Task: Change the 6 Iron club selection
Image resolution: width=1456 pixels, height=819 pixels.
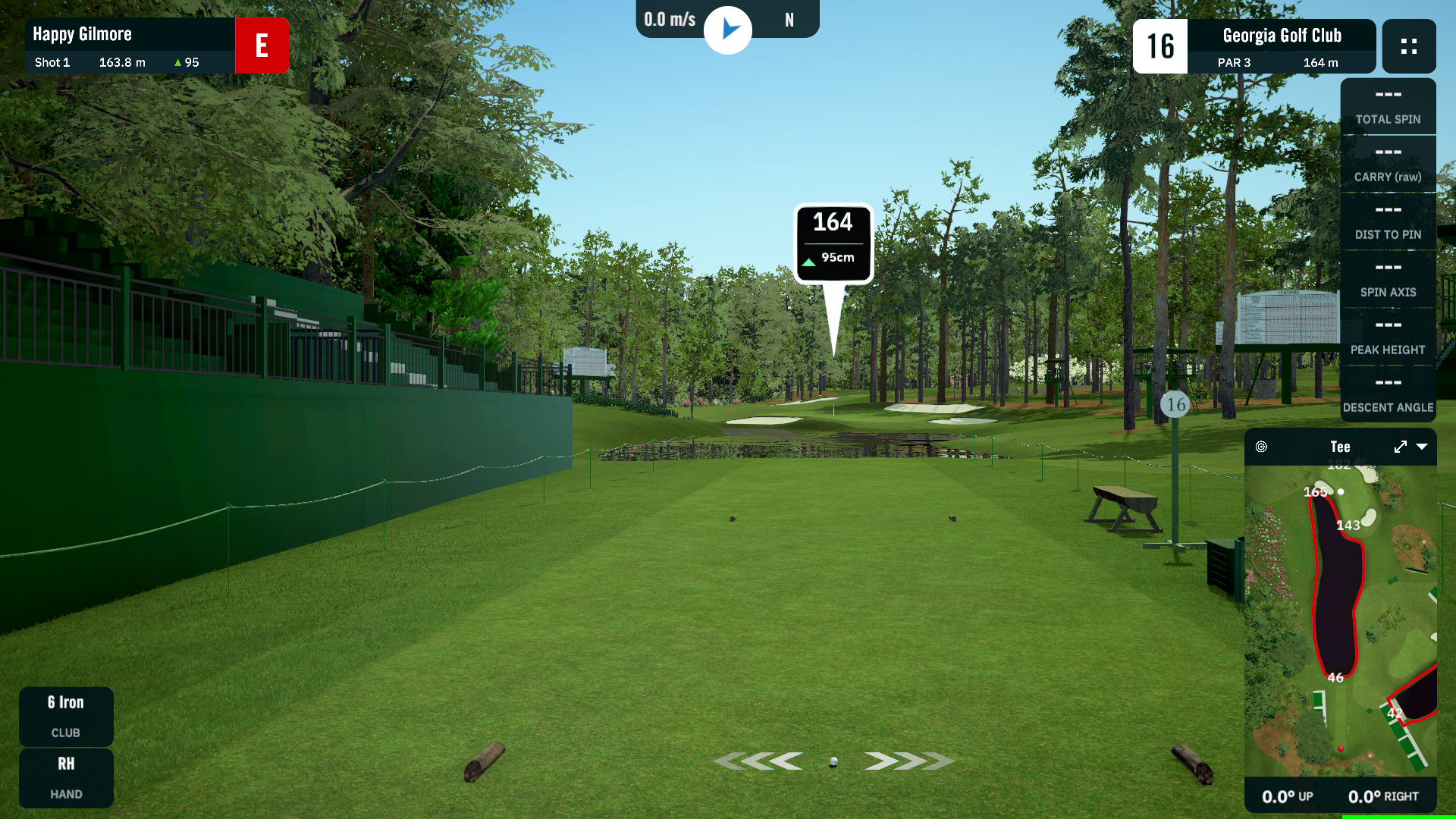Action: [x=66, y=716]
